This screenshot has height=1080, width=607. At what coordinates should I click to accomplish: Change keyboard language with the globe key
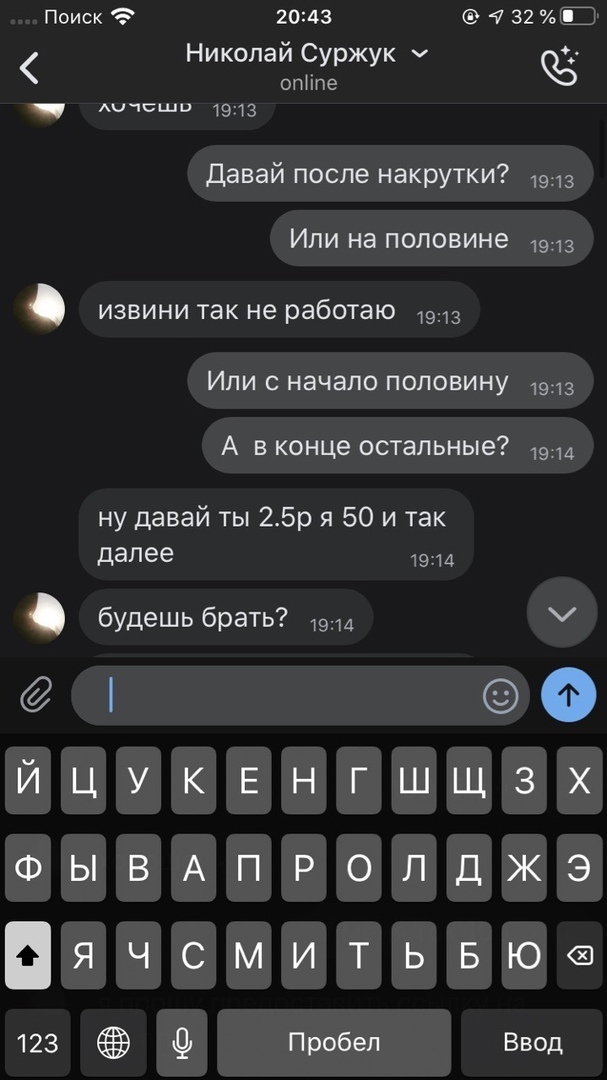113,1043
